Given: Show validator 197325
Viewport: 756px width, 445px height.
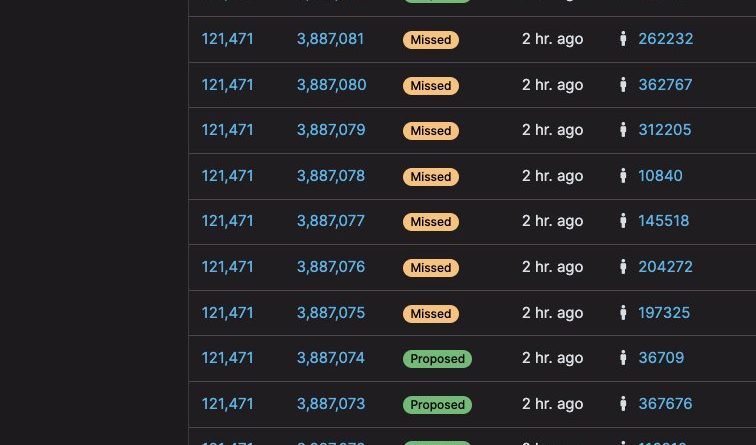Looking at the screenshot, I should (664, 313).
